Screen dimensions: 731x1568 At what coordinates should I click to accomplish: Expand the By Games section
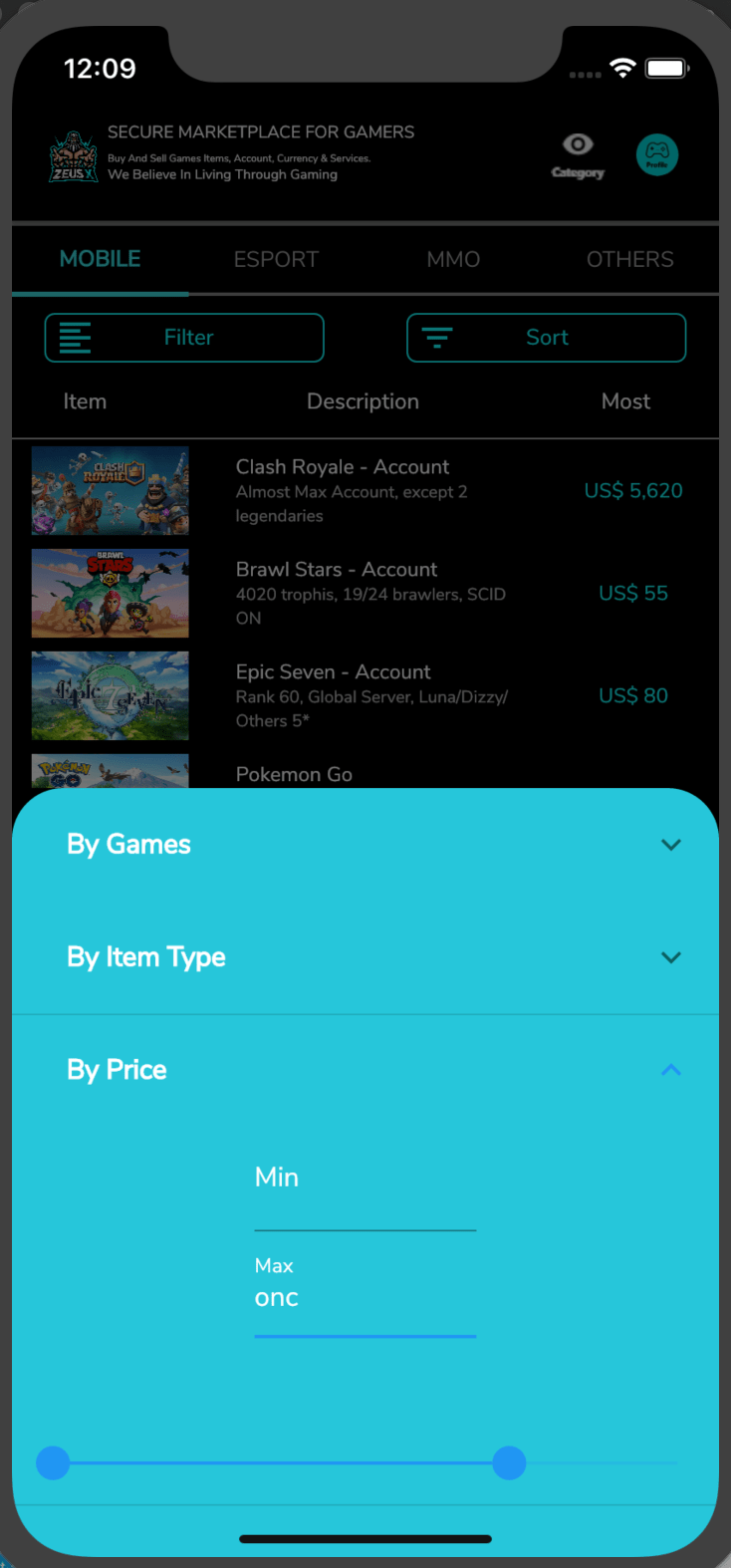point(671,844)
